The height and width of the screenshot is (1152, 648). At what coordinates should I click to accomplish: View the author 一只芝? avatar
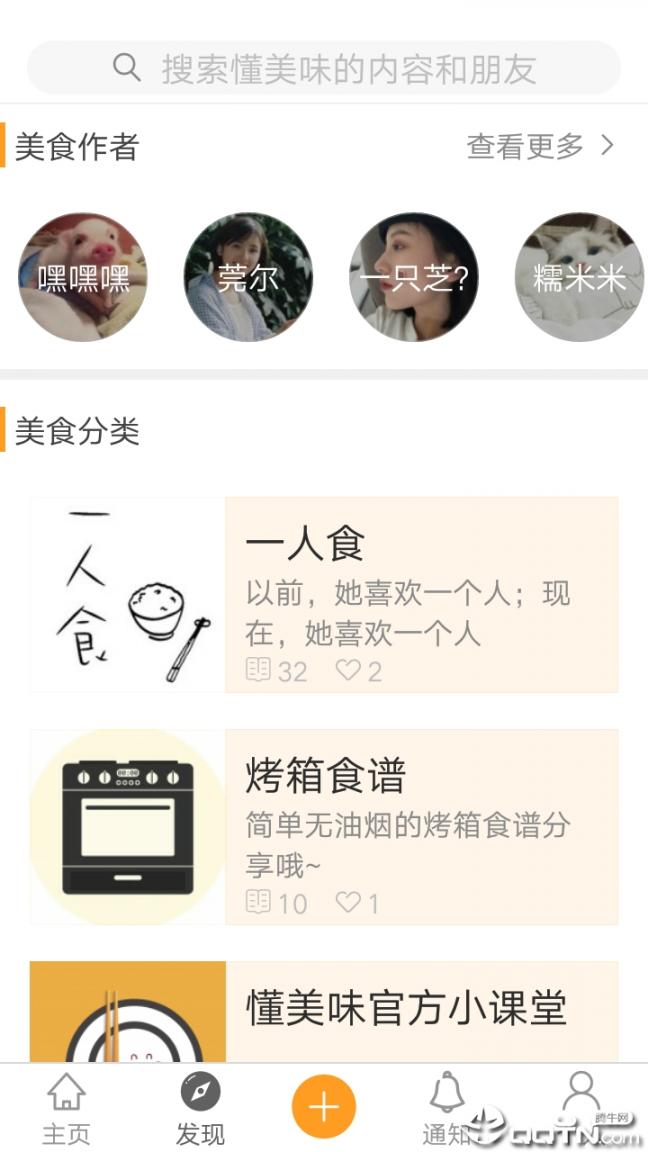[x=414, y=277]
